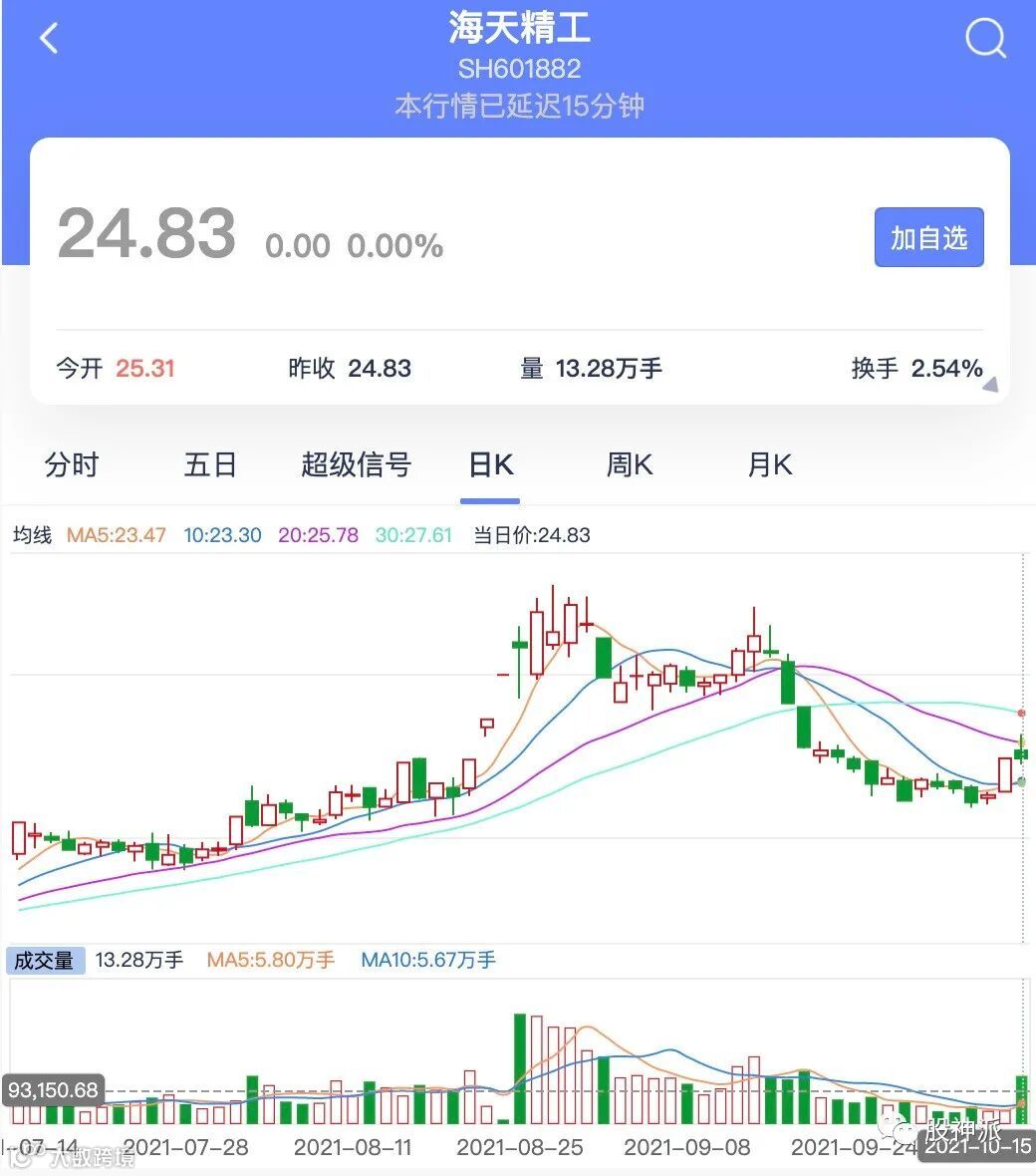This screenshot has width=1036, height=1176.
Task: Tap 加自选 to add to watchlist
Action: (928, 238)
